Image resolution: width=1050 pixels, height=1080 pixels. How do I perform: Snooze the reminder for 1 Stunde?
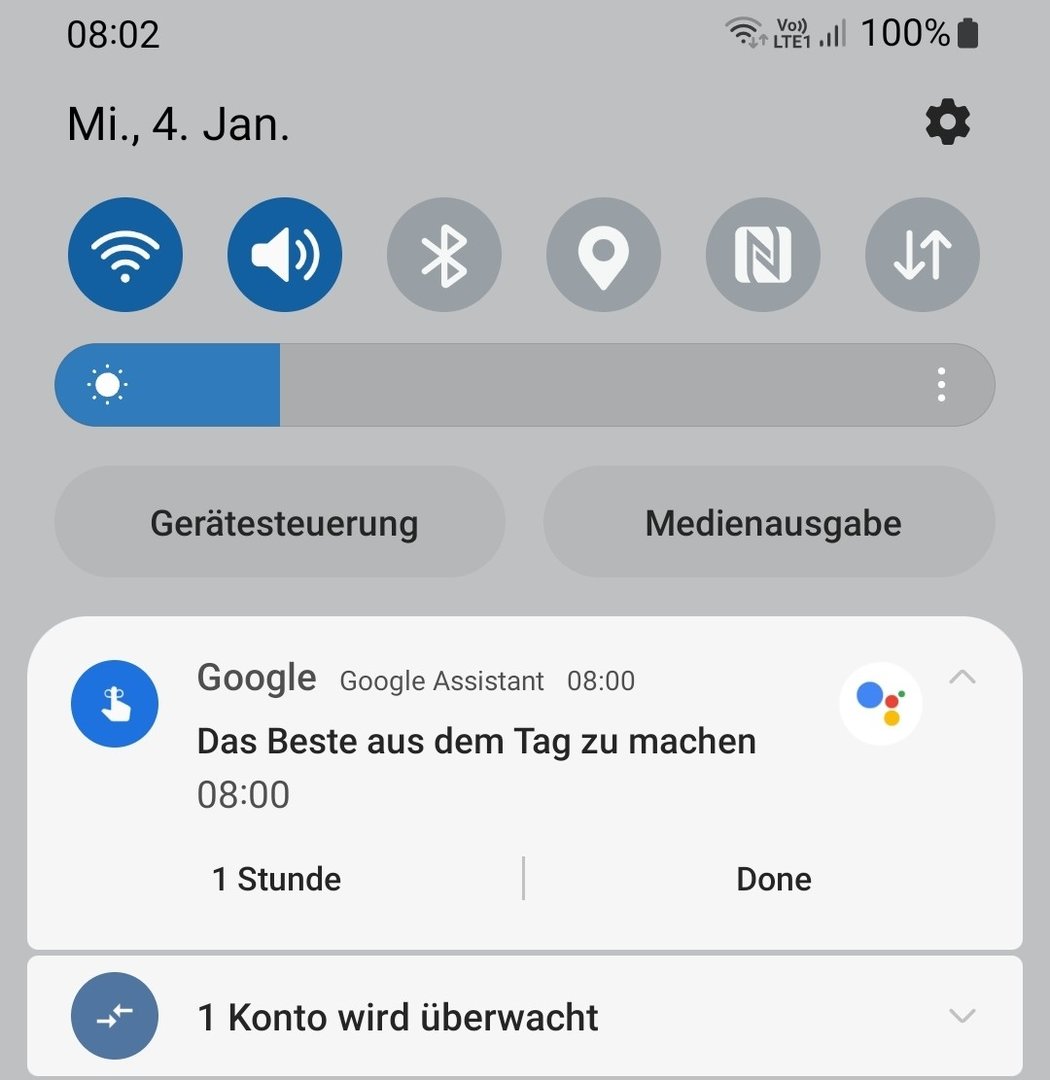pos(276,879)
